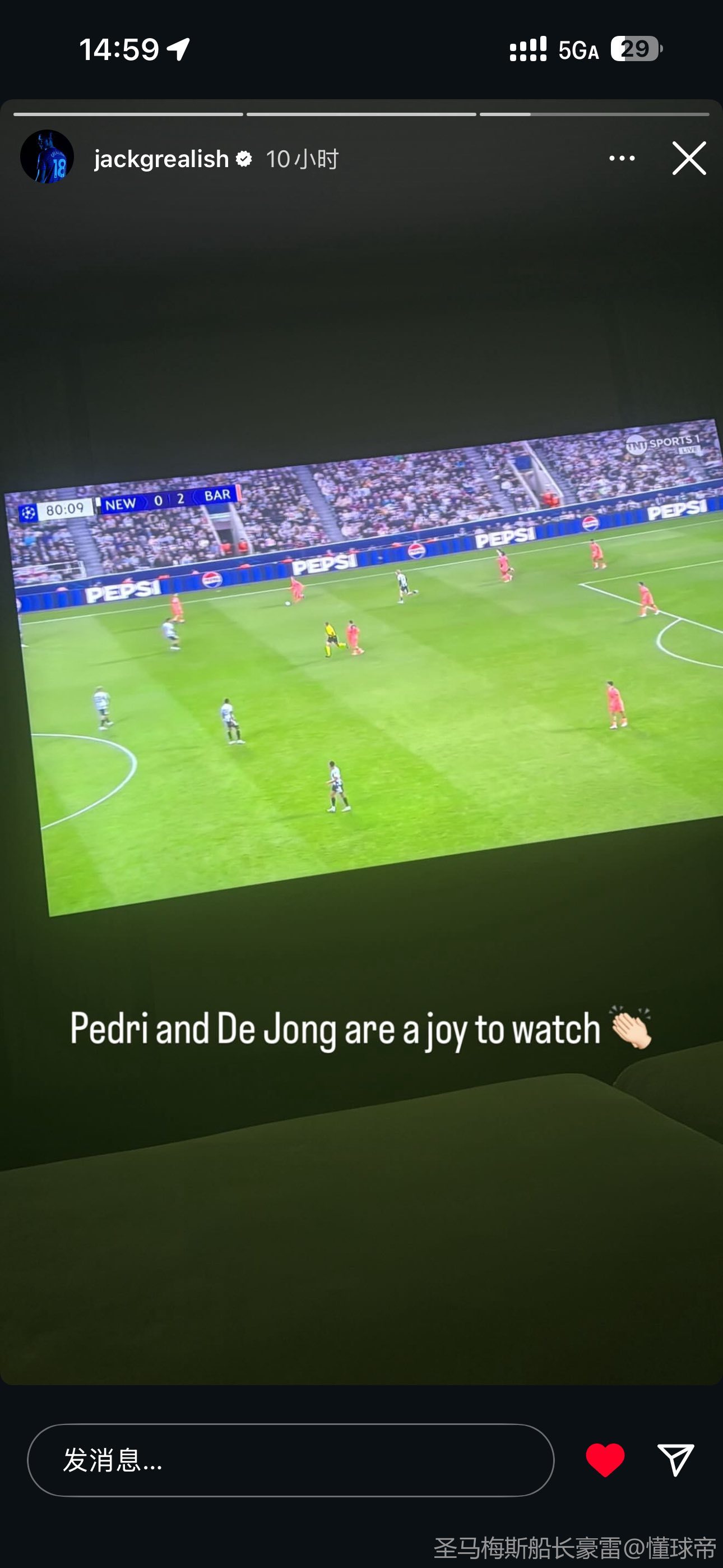Image resolution: width=723 pixels, height=1568 pixels.
Task: Toggle the heart like on this story
Action: pyautogui.click(x=605, y=1460)
